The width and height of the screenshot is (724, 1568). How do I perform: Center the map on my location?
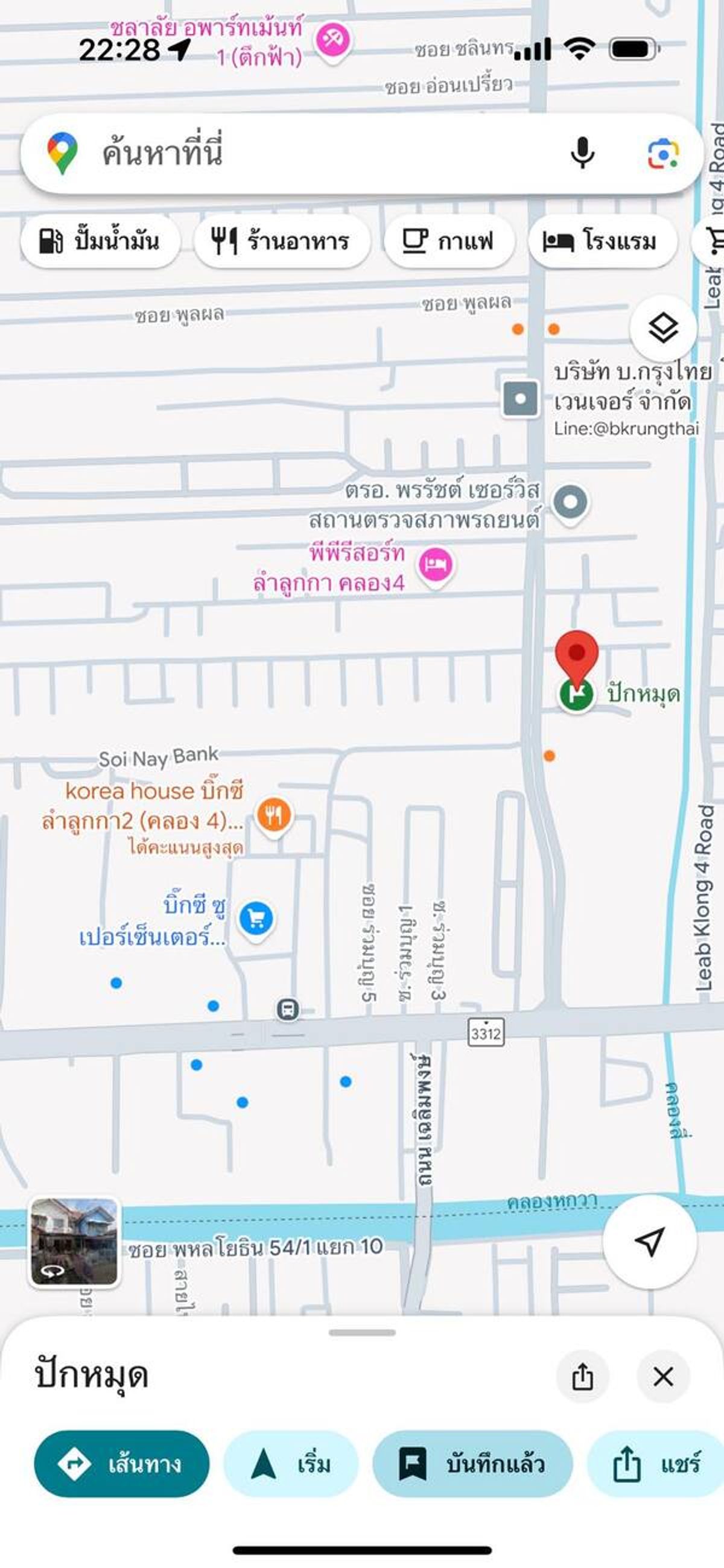pyautogui.click(x=650, y=1242)
